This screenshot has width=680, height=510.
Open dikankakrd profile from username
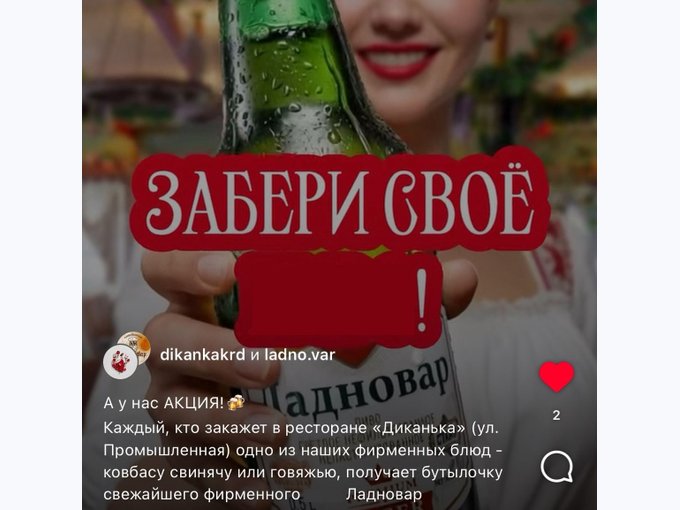(x=203, y=355)
